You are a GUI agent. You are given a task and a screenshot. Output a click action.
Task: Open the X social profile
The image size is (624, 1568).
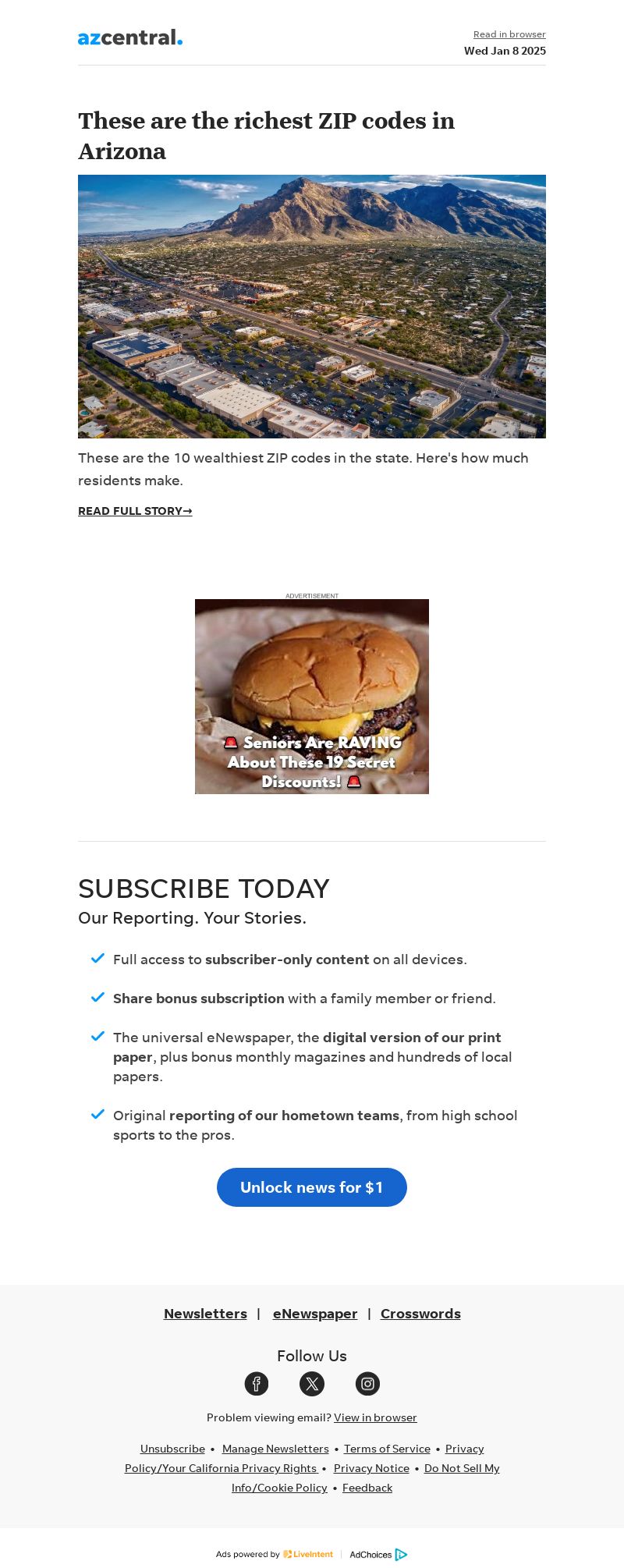(x=312, y=1384)
